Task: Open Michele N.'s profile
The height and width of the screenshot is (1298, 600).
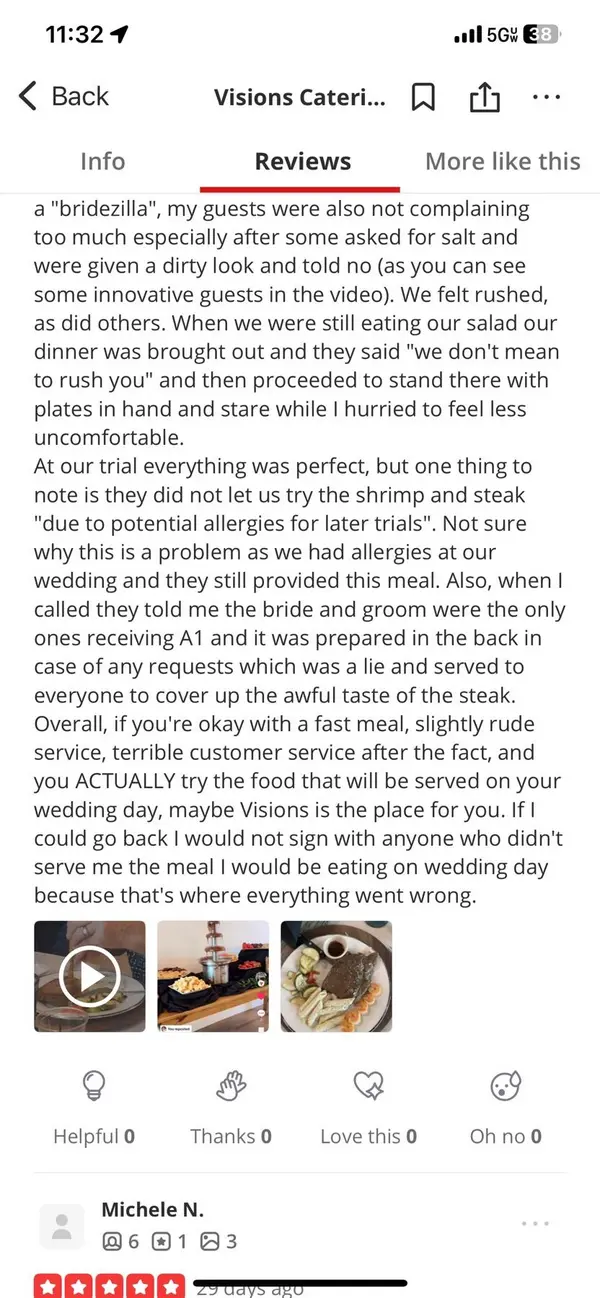Action: [x=152, y=1209]
